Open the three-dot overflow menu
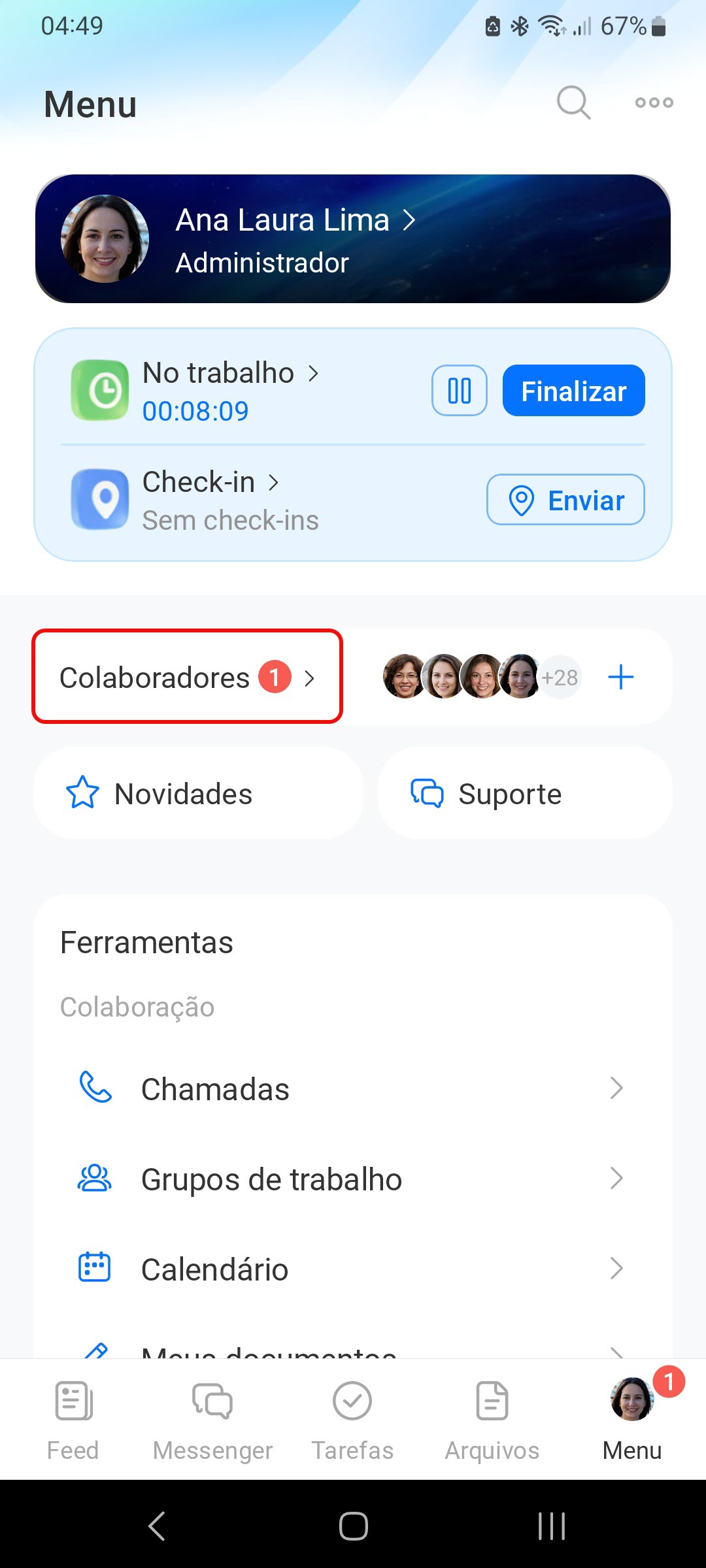Screen dimensions: 706x1568 pyautogui.click(x=654, y=103)
